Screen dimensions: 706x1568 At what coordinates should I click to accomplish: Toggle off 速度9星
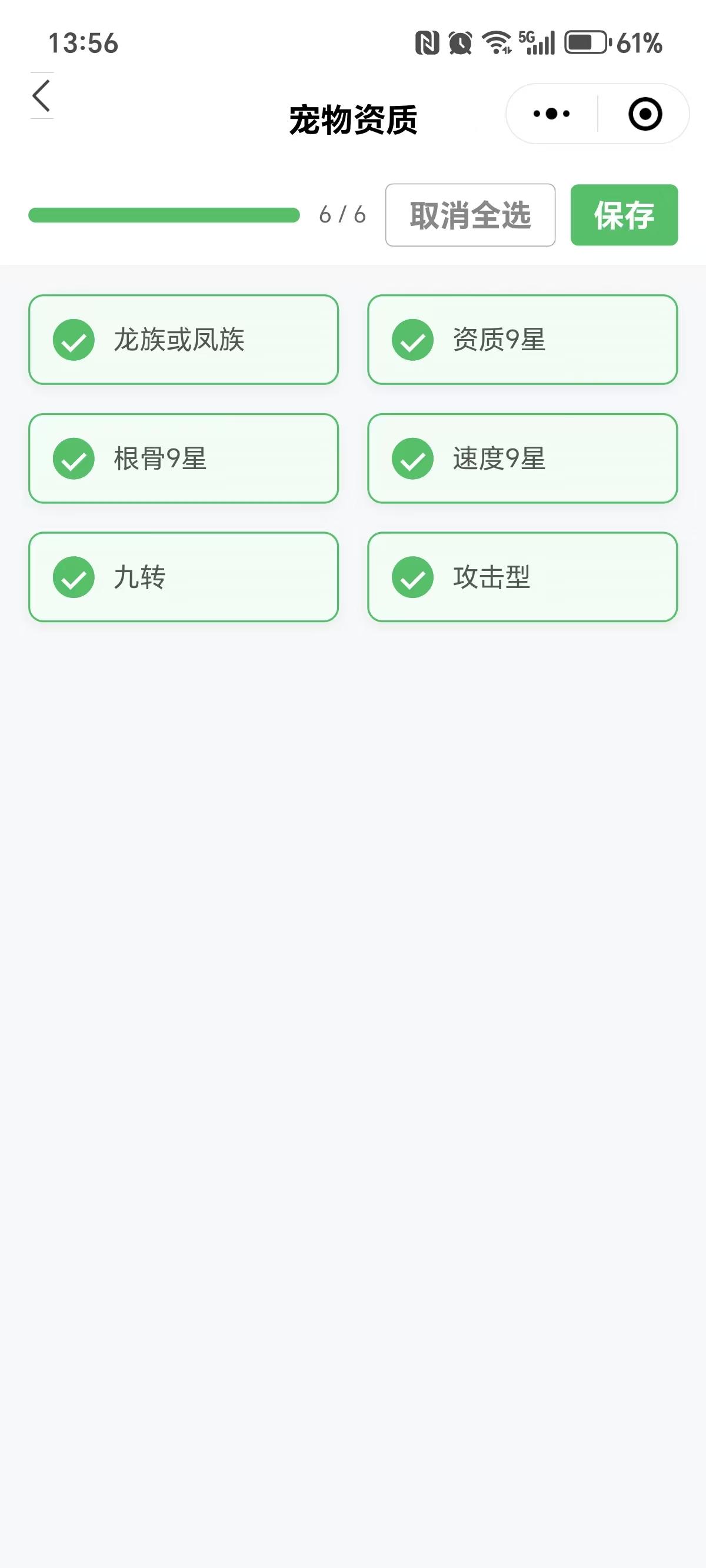coord(522,459)
